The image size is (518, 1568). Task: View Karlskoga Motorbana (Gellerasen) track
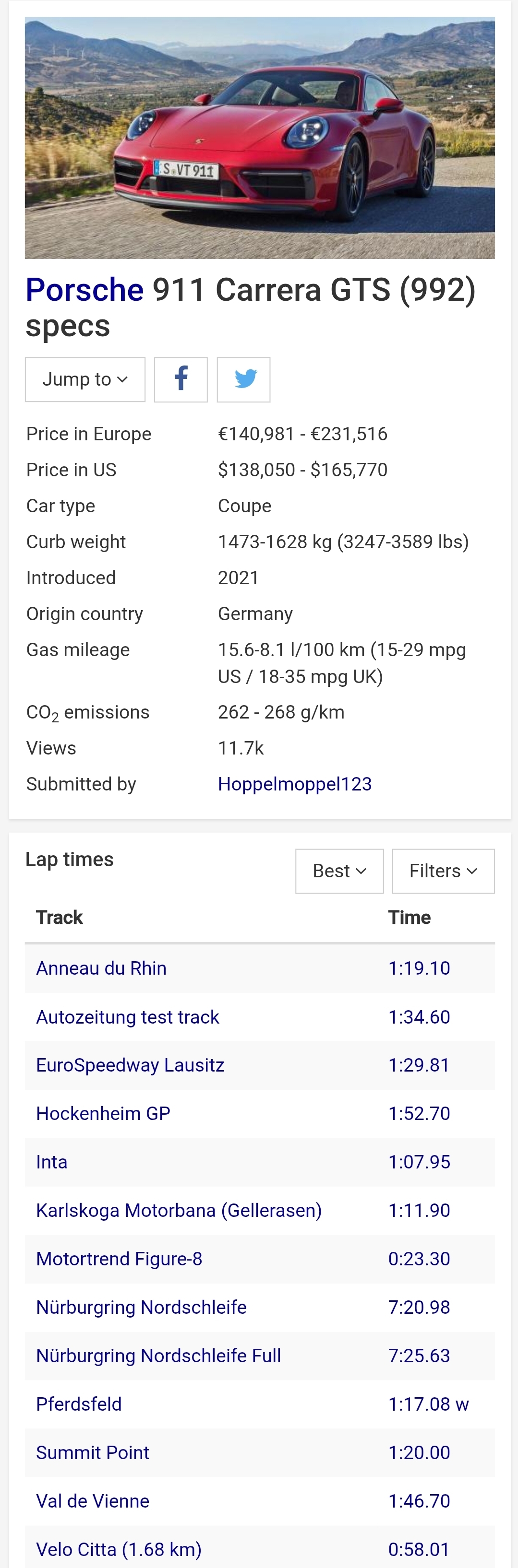[179, 1210]
